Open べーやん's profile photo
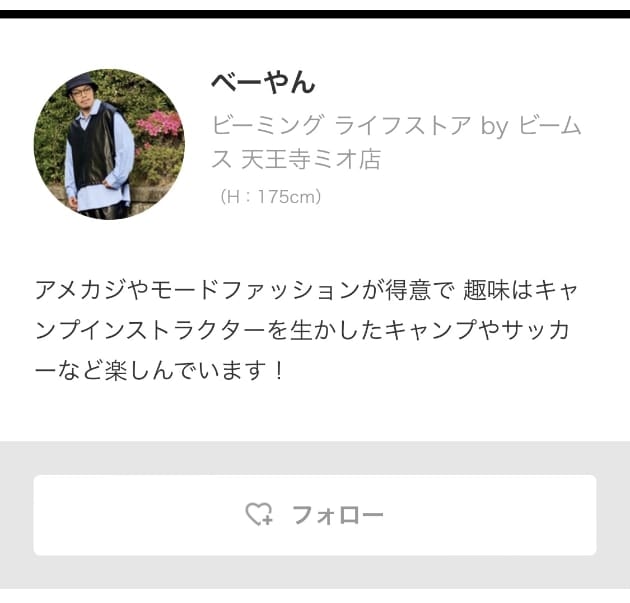Image resolution: width=630 pixels, height=603 pixels. tap(109, 144)
